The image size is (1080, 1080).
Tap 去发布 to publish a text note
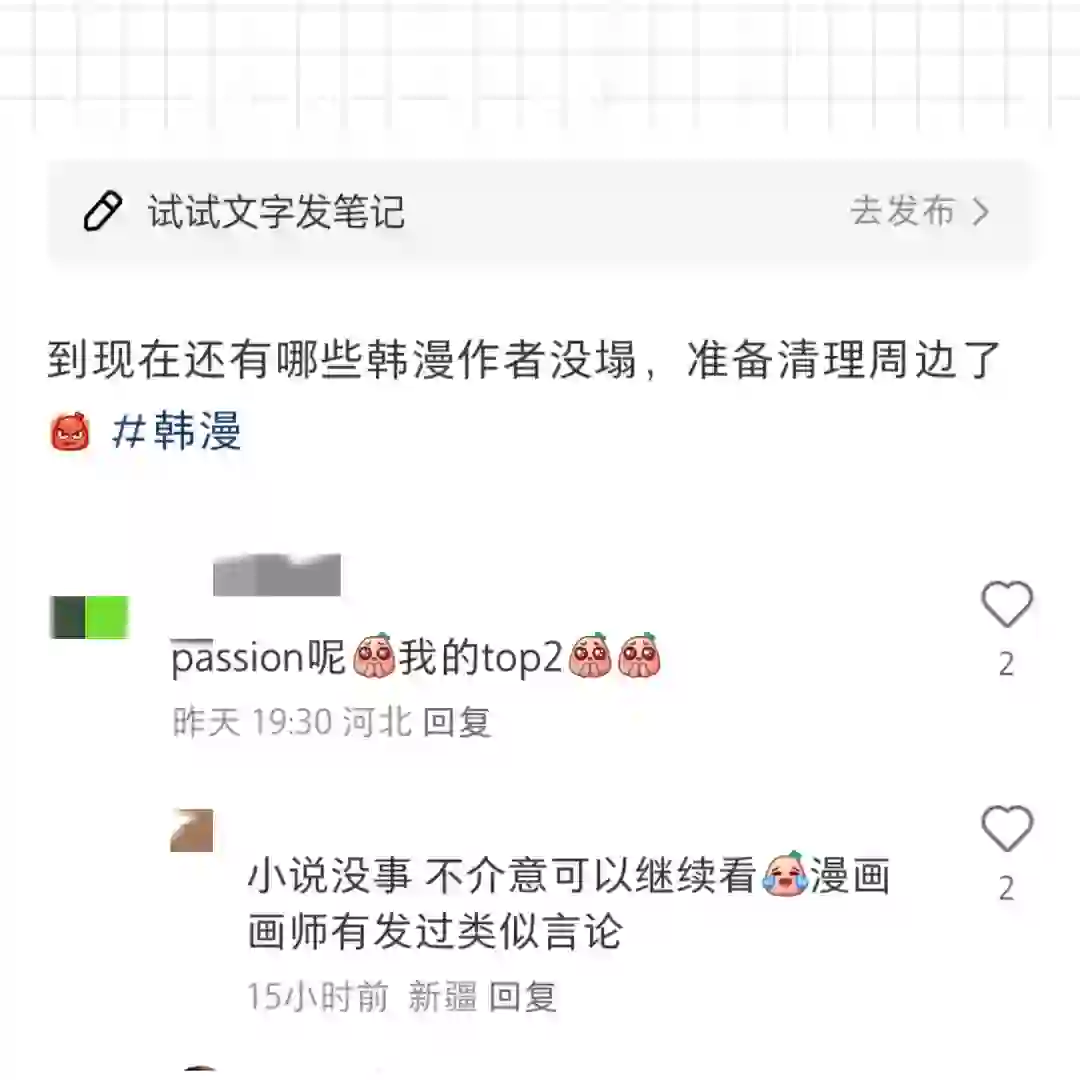[x=918, y=212]
